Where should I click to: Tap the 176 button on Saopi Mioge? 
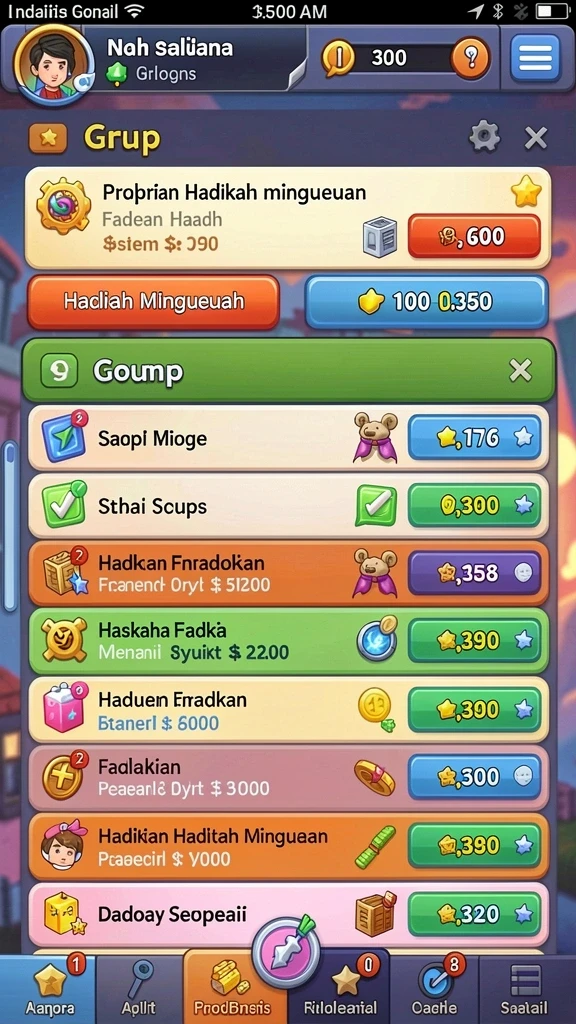tap(475, 437)
